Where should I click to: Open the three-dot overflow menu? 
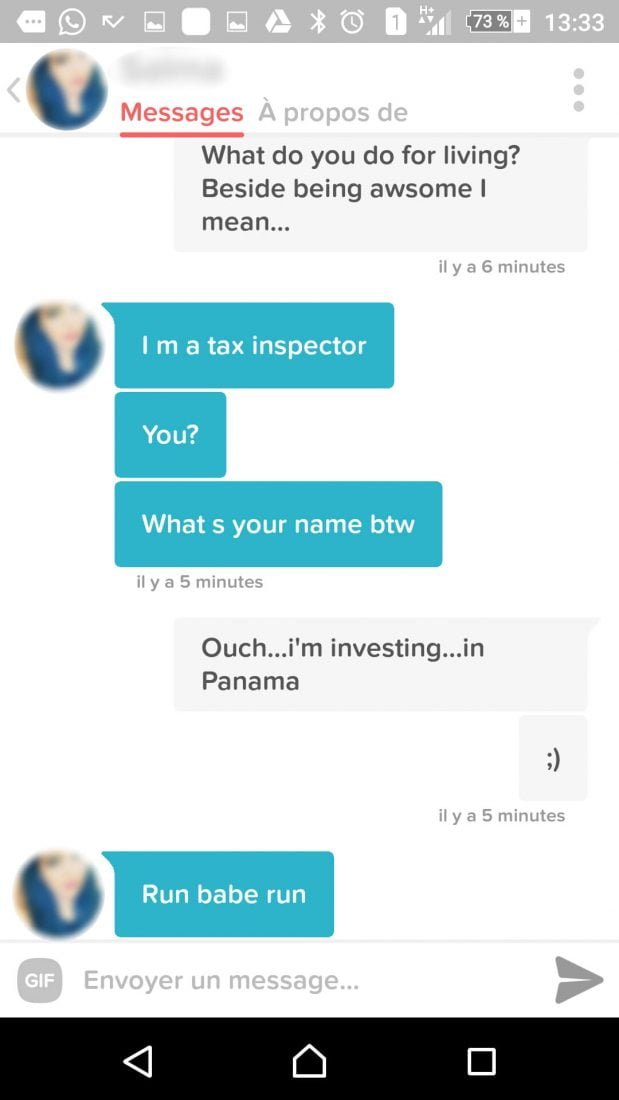tap(578, 90)
